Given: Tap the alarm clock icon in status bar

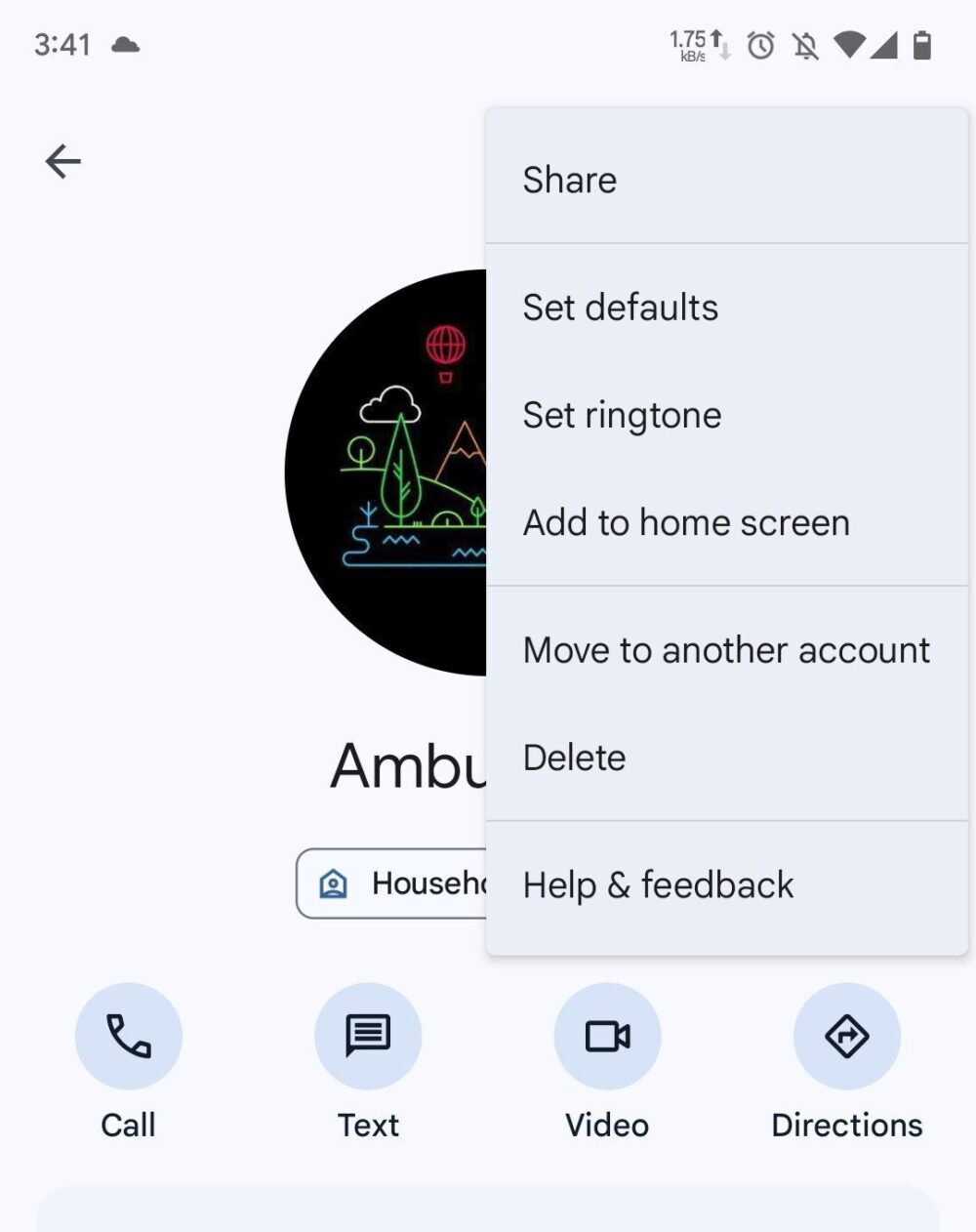Looking at the screenshot, I should point(760,45).
